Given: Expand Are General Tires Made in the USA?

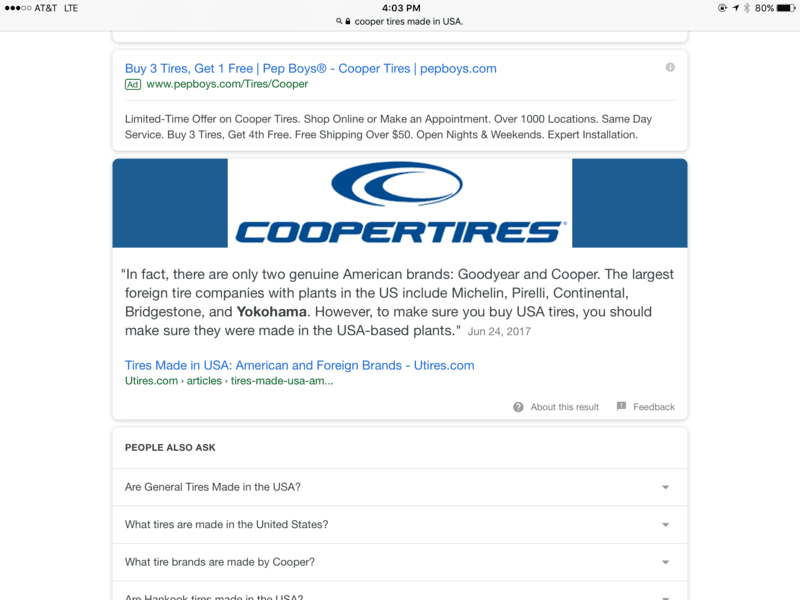Looking at the screenshot, I should point(399,487).
